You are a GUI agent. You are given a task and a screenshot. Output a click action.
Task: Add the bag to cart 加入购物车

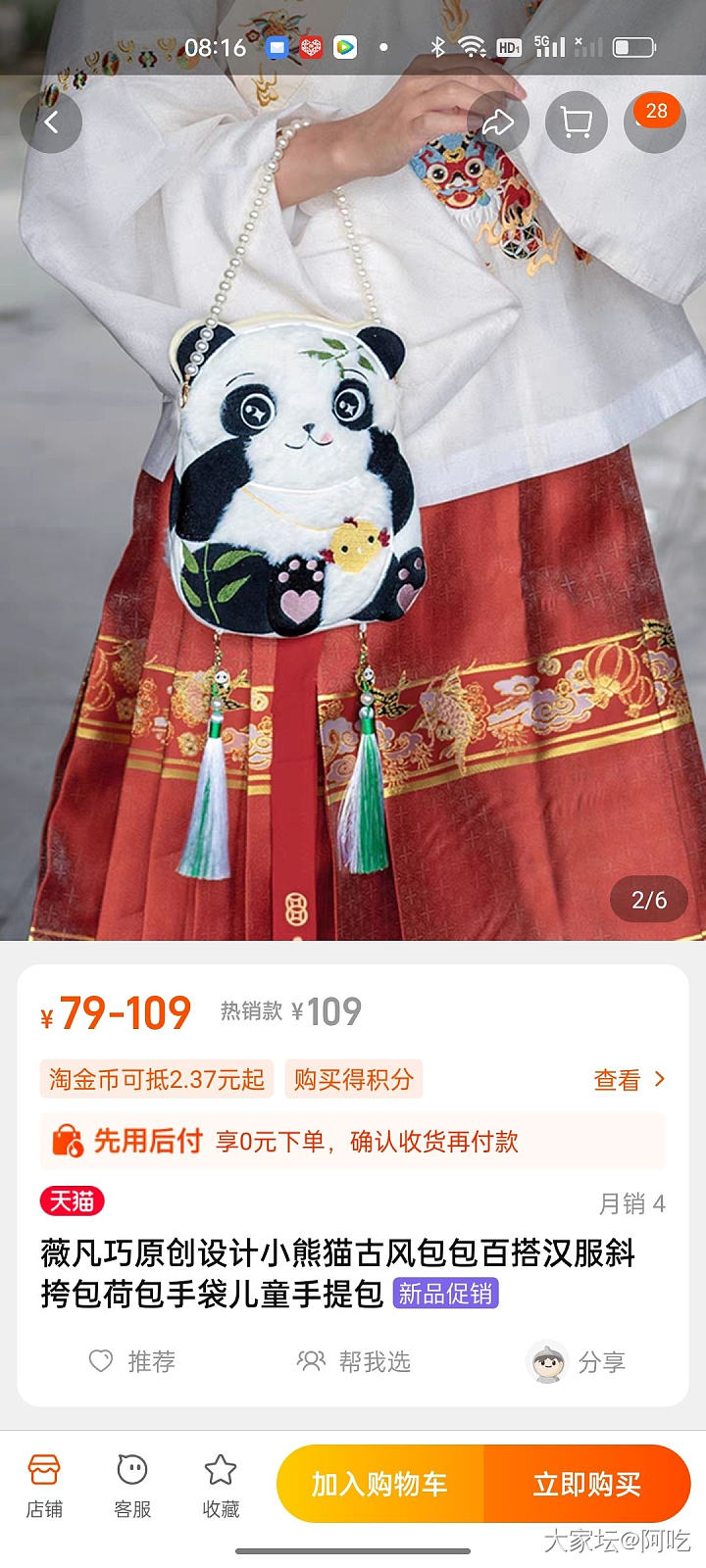point(380,1484)
